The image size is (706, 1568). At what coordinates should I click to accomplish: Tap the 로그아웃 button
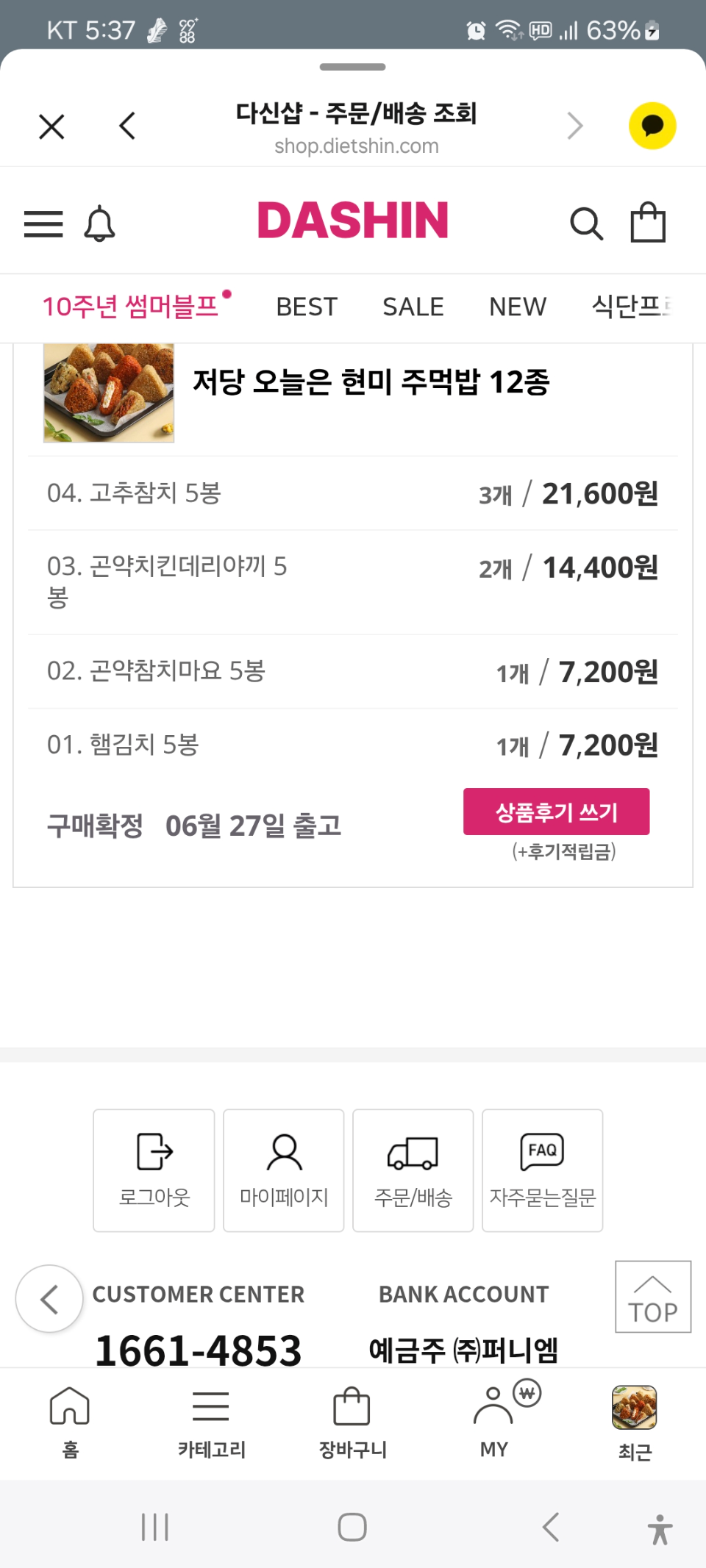point(154,1170)
